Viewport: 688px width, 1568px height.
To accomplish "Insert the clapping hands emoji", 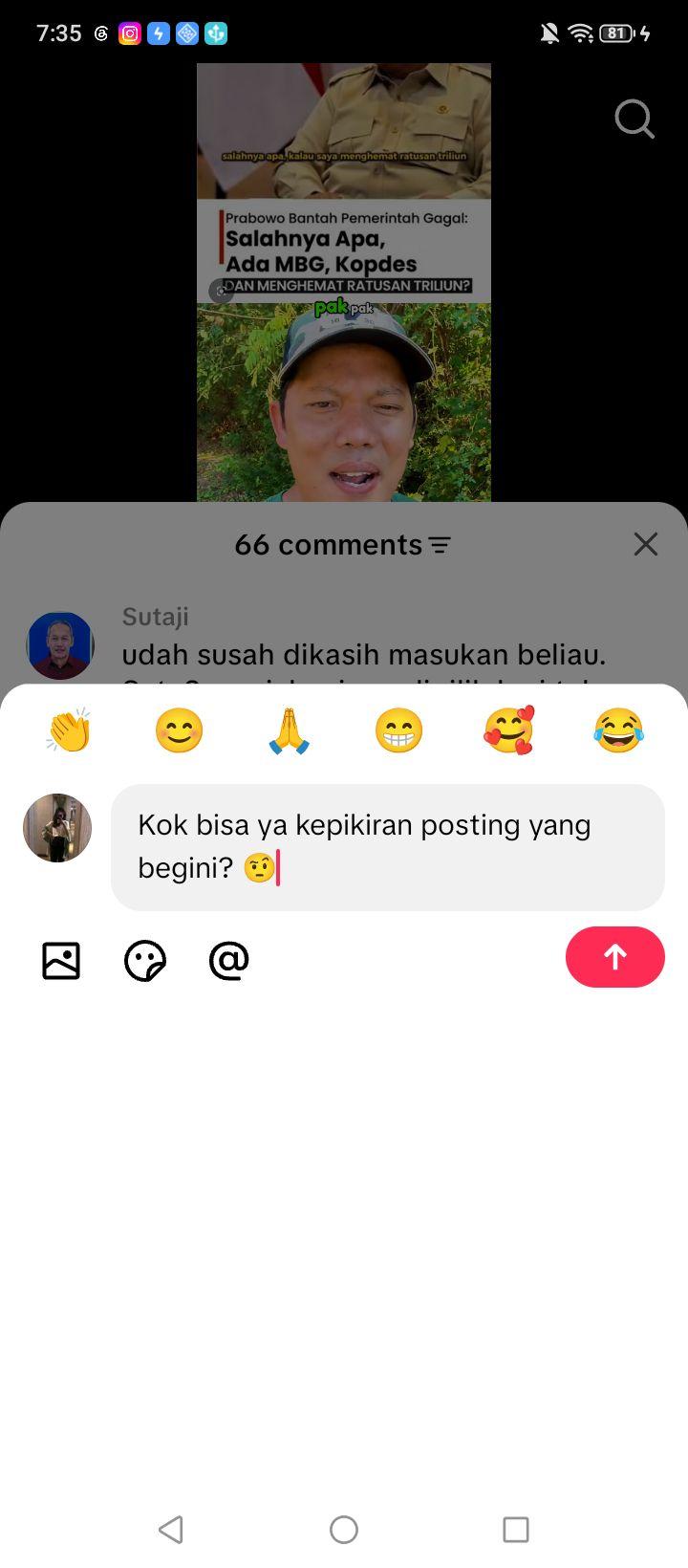I will point(69,730).
